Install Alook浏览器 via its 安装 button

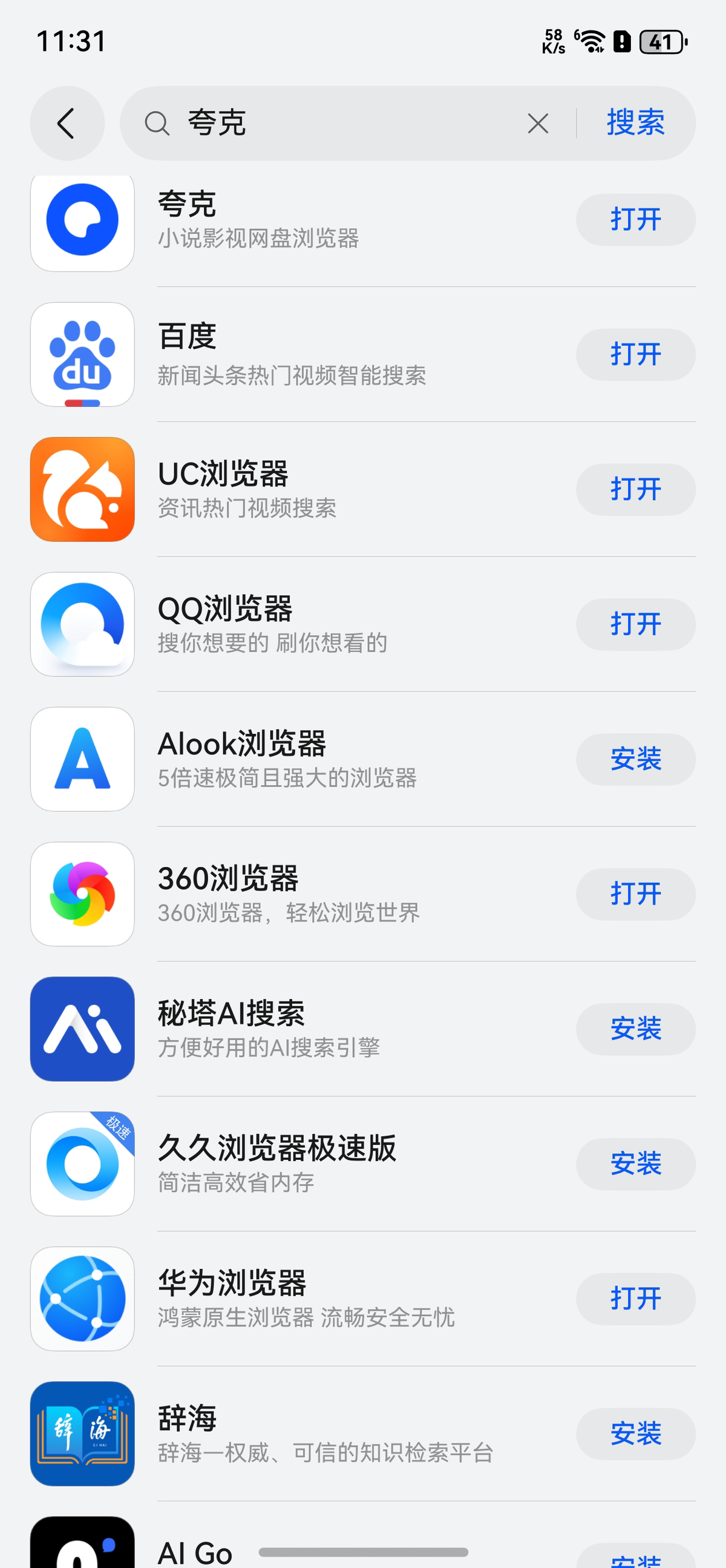[x=636, y=760]
